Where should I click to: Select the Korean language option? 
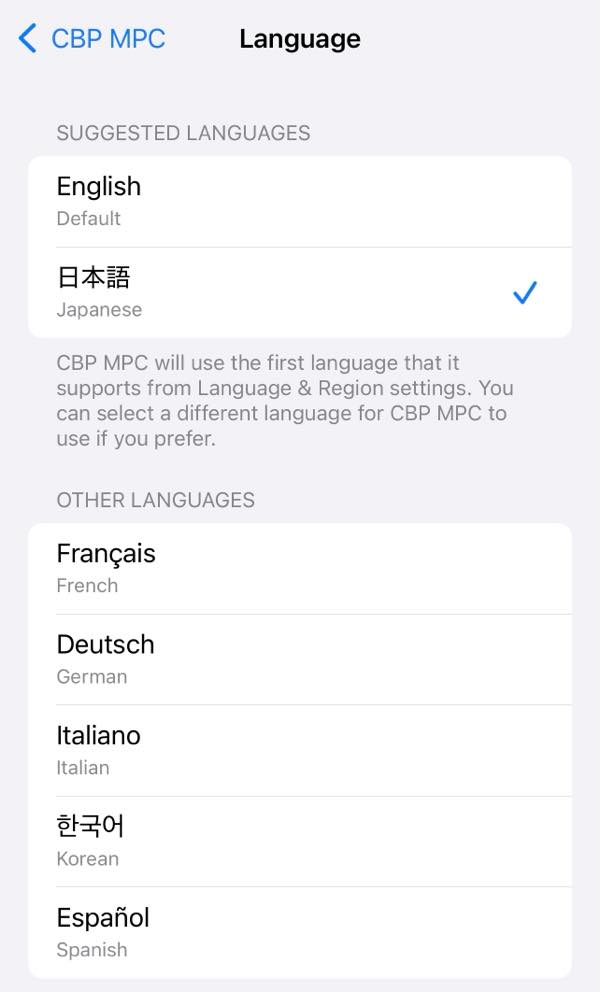[300, 842]
